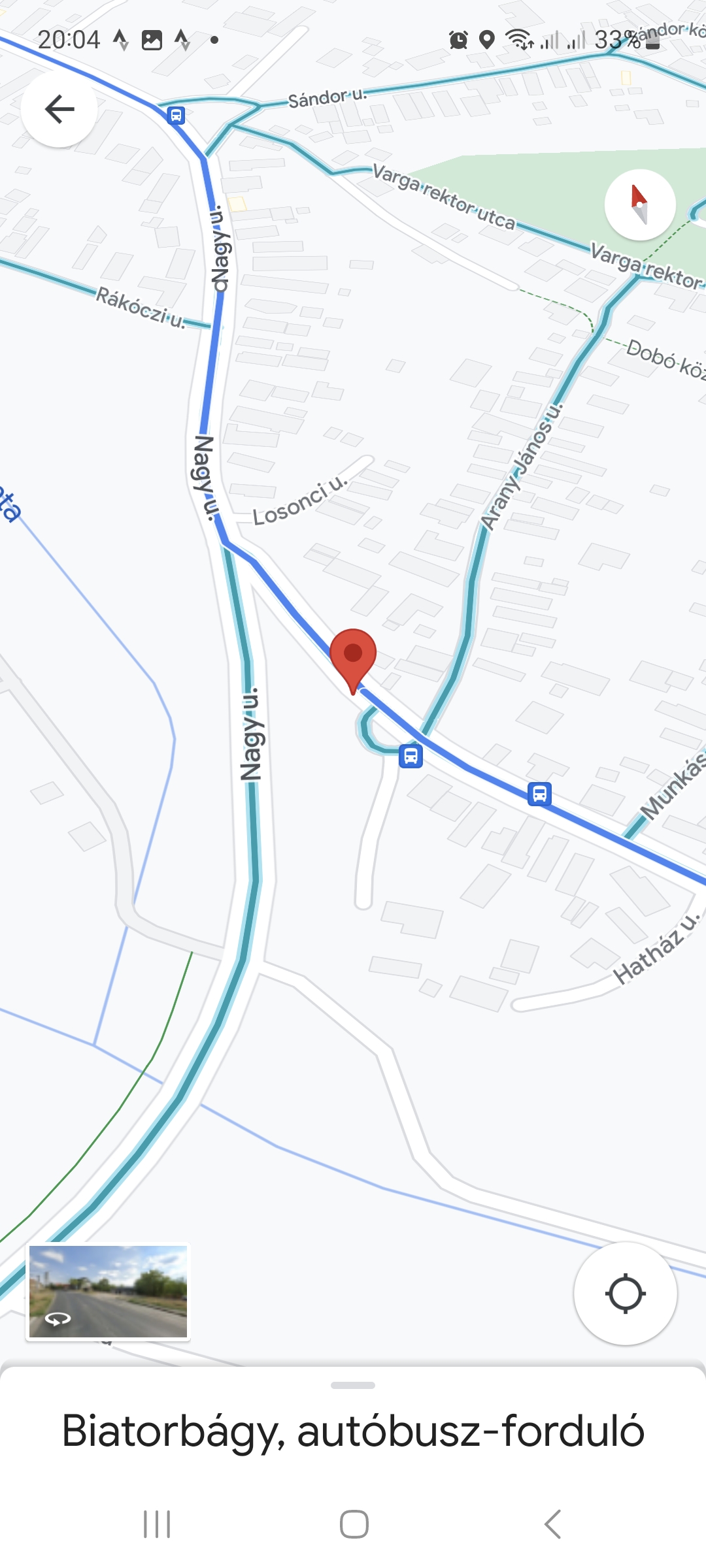706x1568 pixels.
Task: Select the bus stop near Sándor u.
Action: point(176,116)
